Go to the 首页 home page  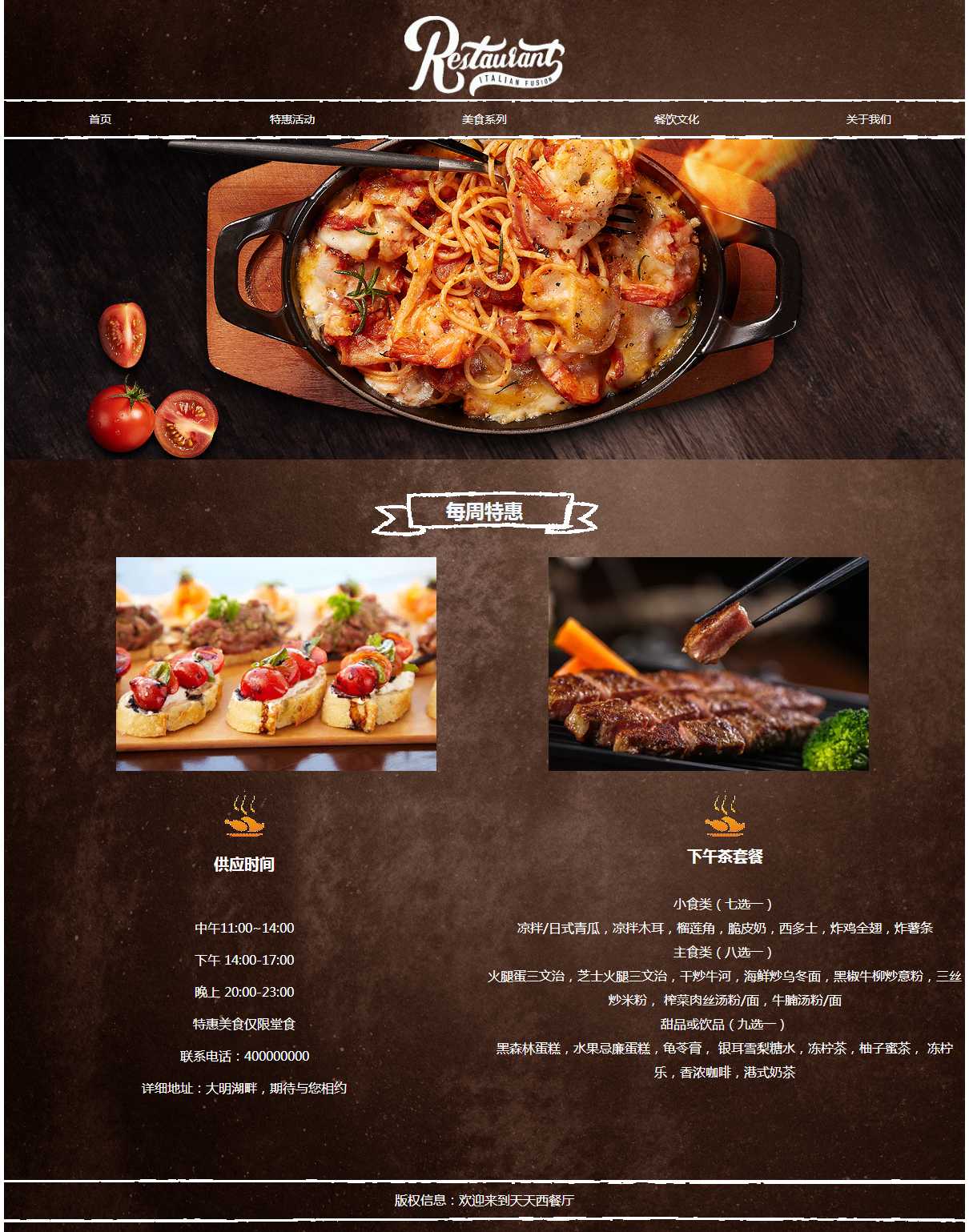click(100, 119)
